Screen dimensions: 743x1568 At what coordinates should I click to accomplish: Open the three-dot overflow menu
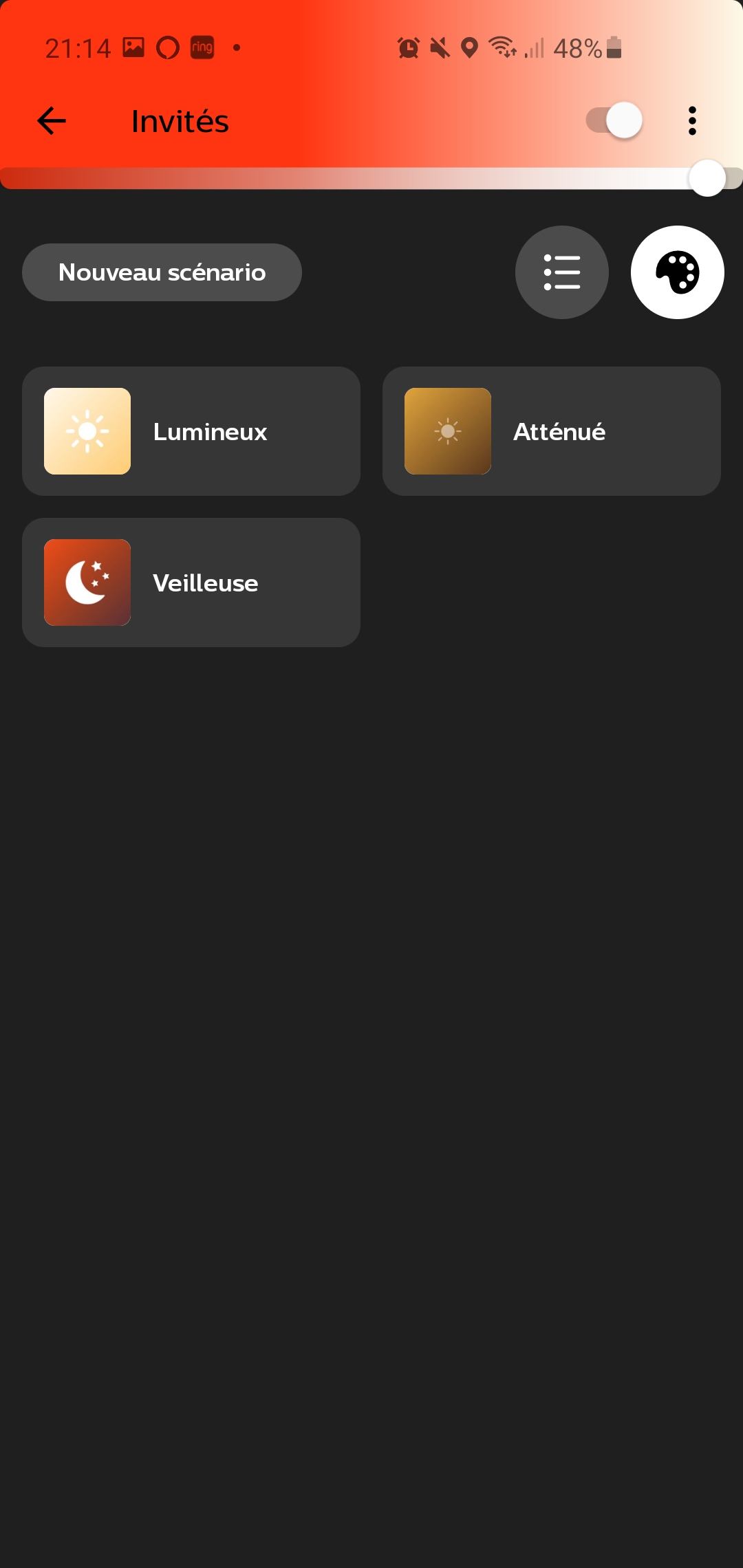point(692,121)
